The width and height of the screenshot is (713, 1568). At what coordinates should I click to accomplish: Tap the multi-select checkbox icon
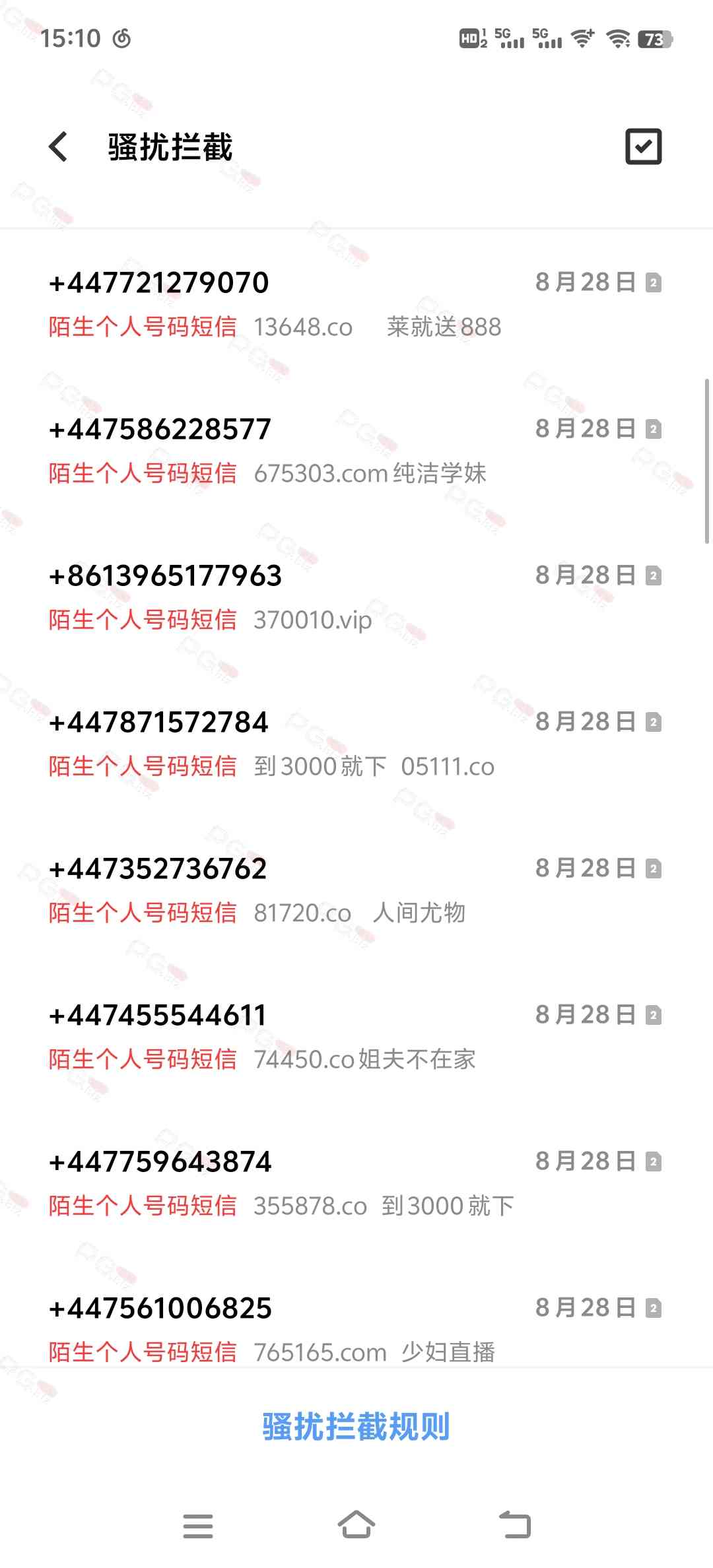[643, 147]
